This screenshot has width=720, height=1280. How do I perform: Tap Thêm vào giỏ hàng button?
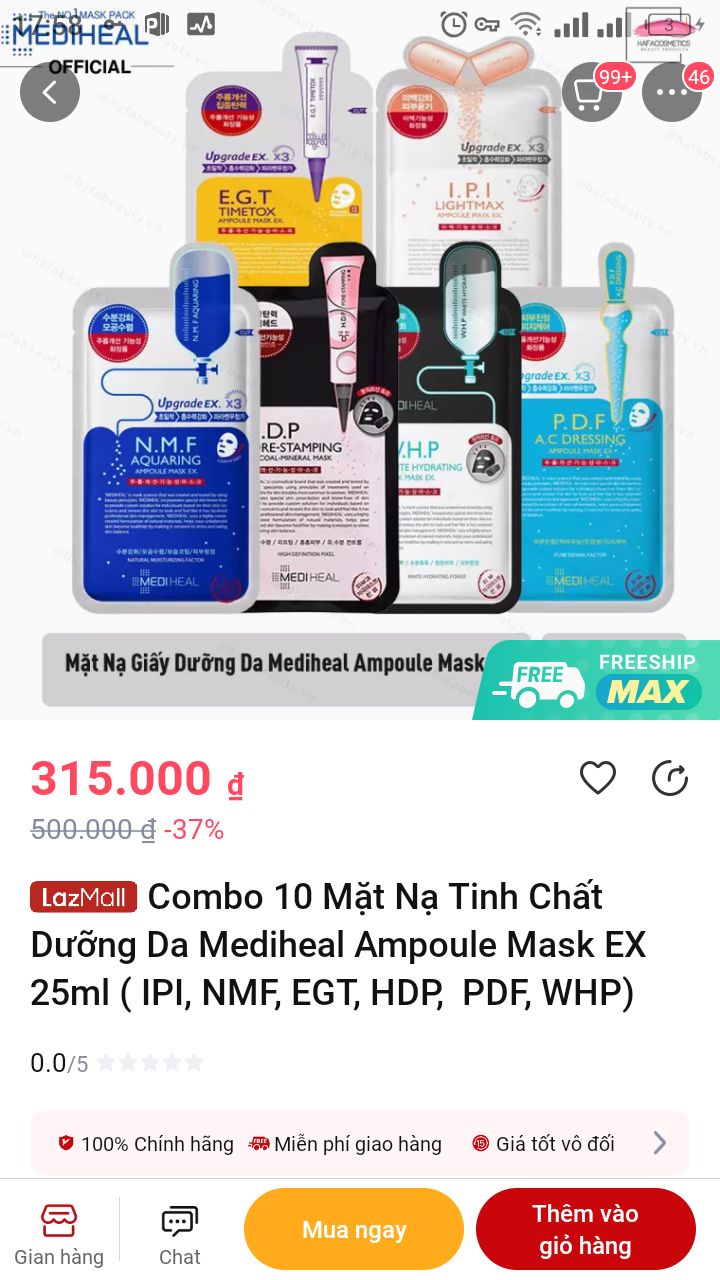tap(585, 1230)
